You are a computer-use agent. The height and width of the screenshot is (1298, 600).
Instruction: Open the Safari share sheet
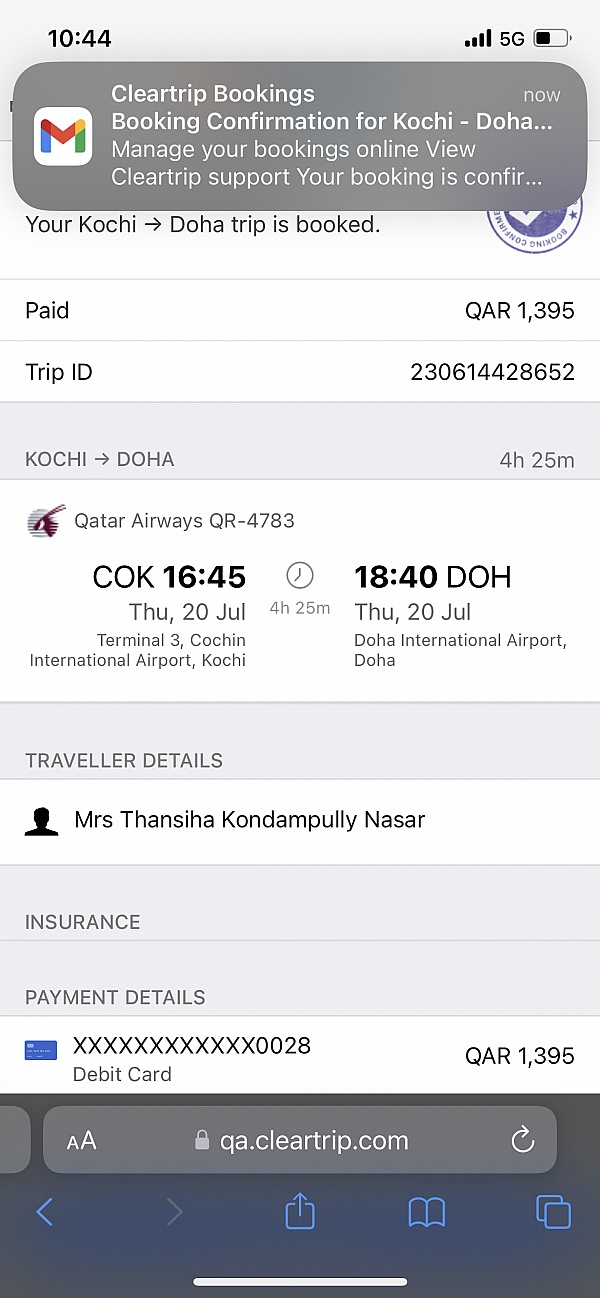(x=300, y=1211)
